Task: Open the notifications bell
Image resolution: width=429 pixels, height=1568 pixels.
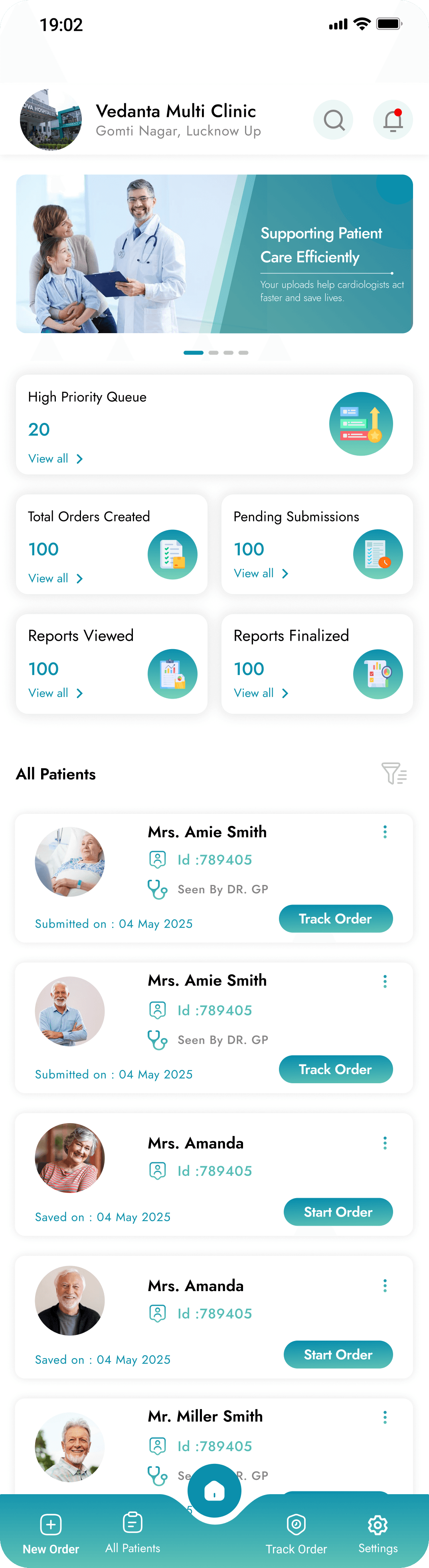Action: tap(393, 120)
